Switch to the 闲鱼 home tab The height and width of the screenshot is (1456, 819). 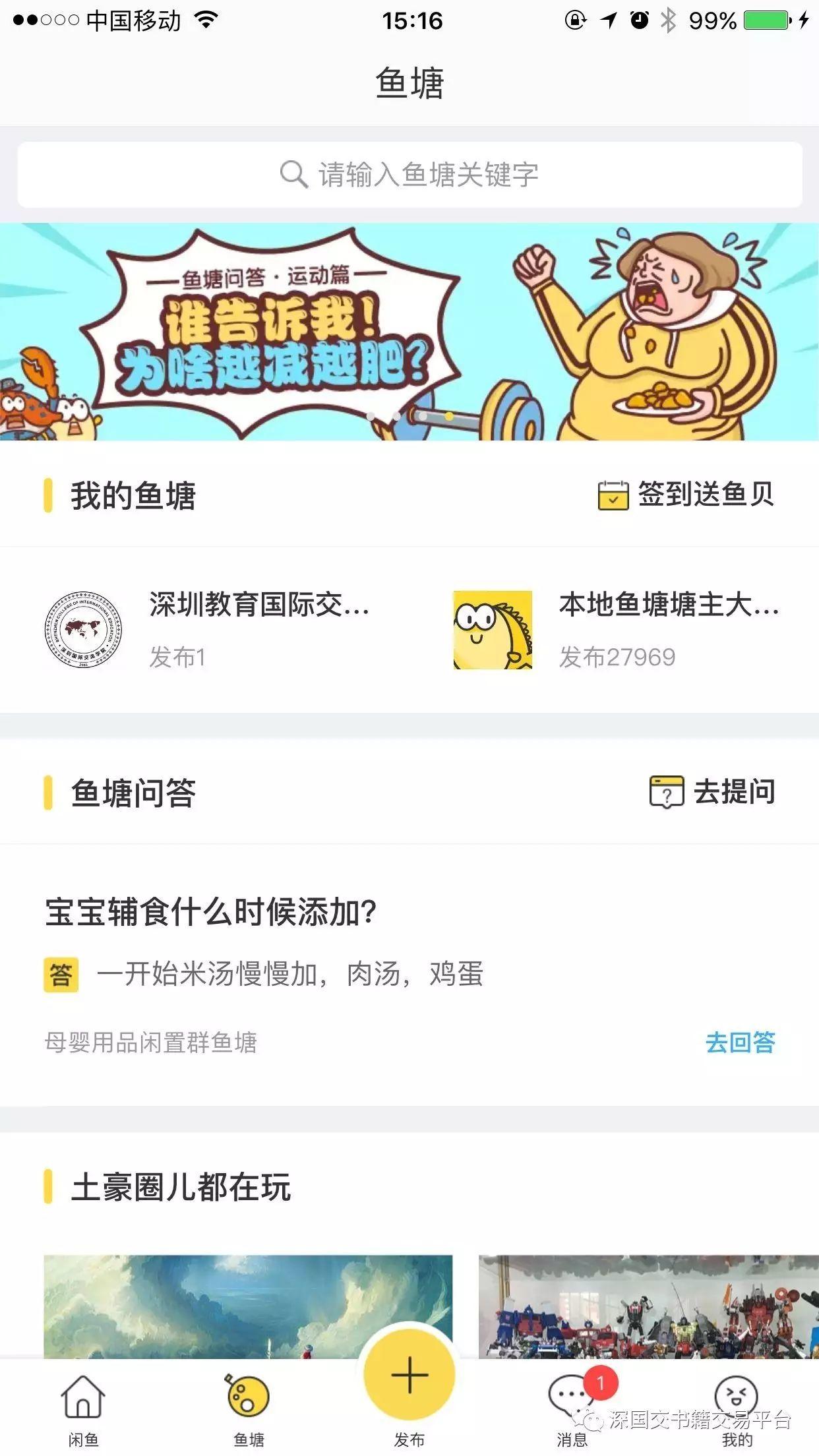click(x=83, y=1409)
